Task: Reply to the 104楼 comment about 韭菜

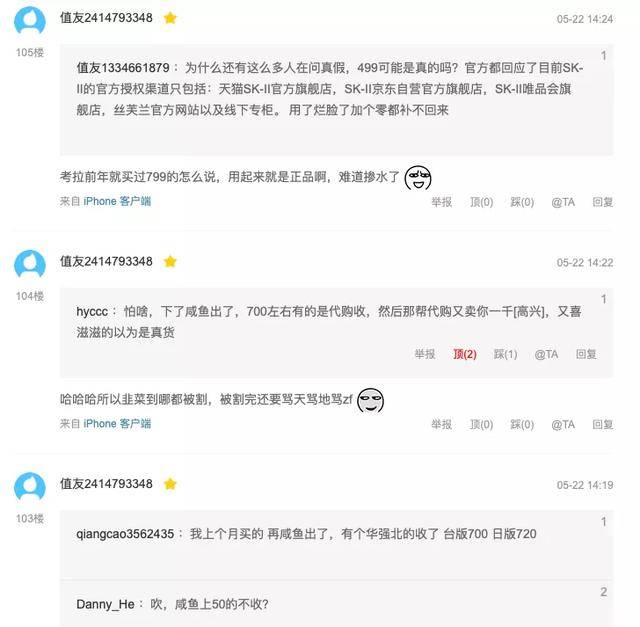Action: (602, 424)
